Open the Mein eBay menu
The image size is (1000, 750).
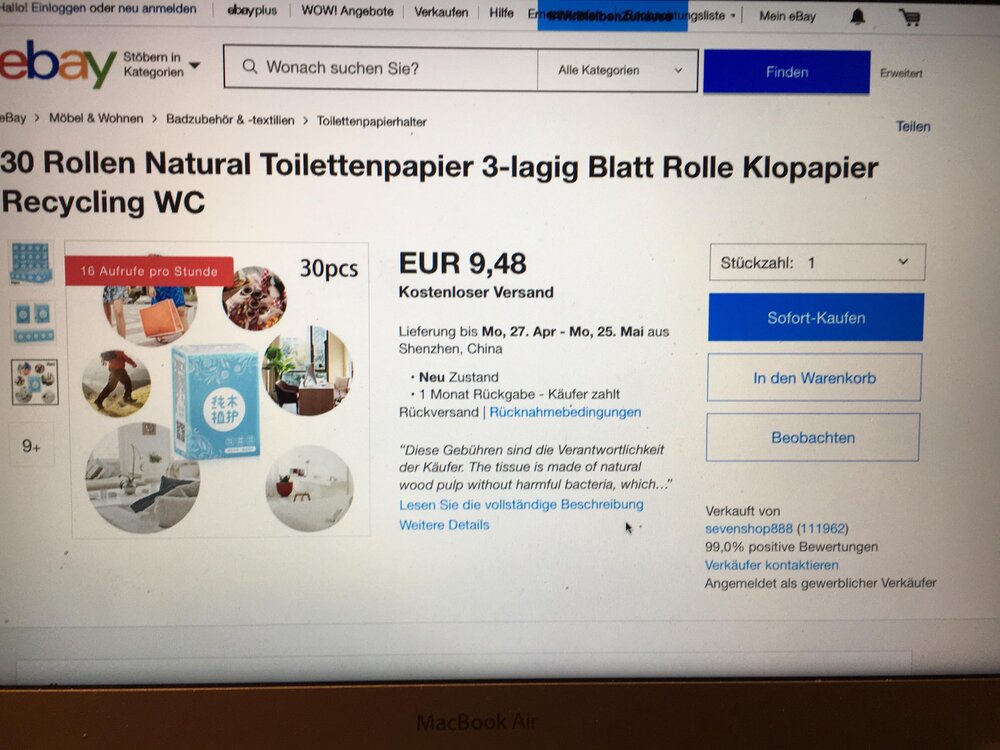pos(787,16)
